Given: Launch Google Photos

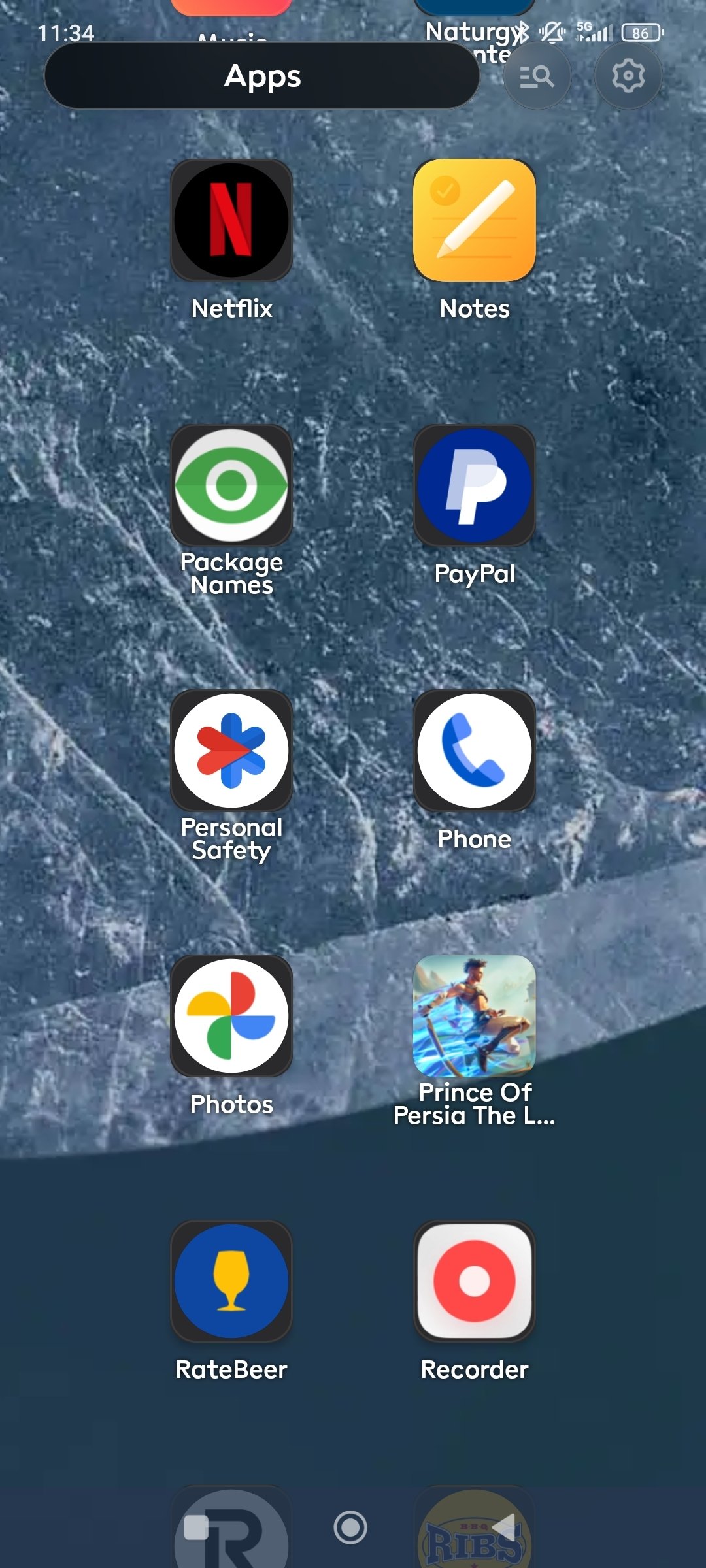Looking at the screenshot, I should point(231,1016).
